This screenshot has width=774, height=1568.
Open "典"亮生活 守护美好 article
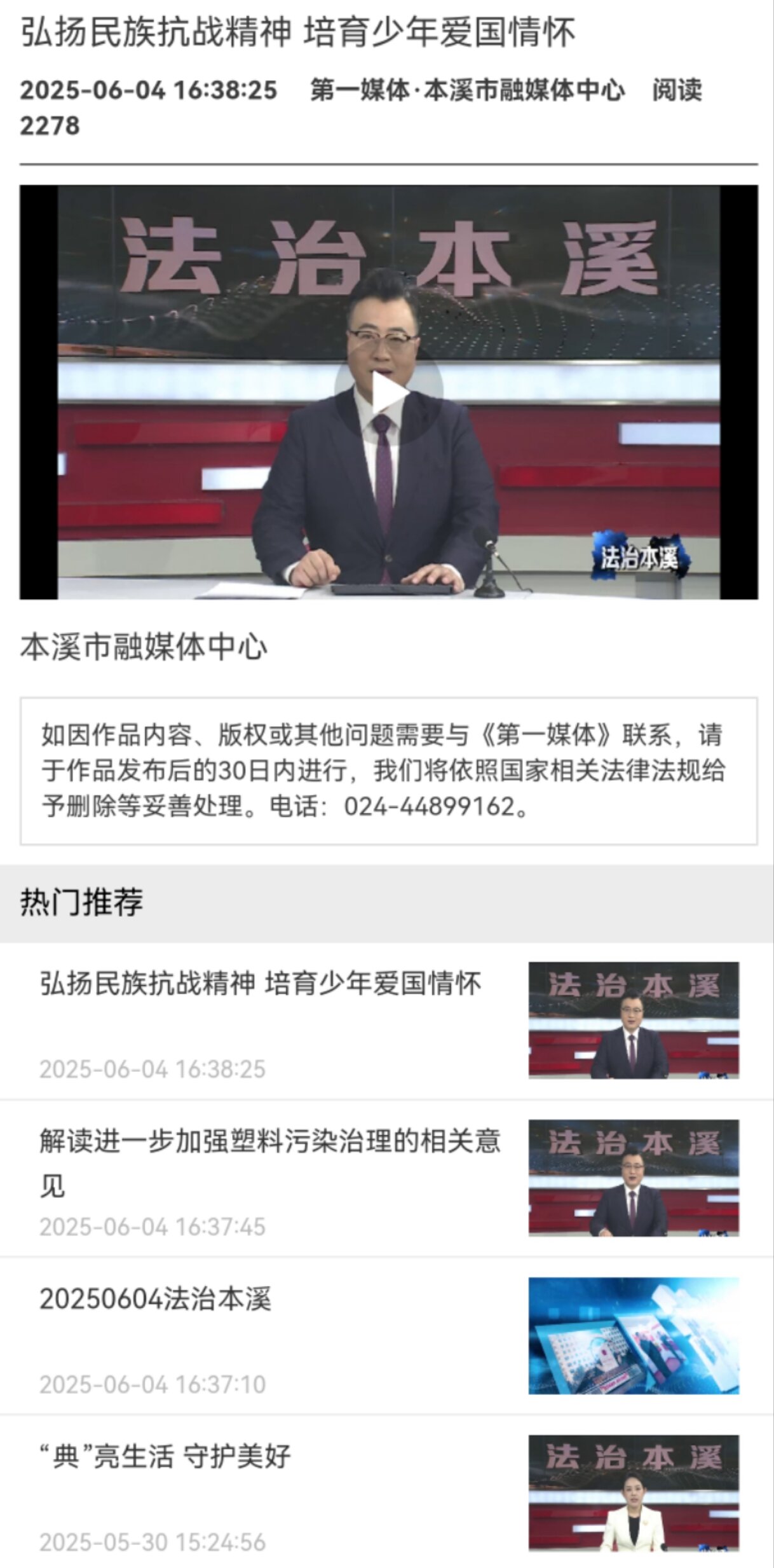(x=165, y=1456)
